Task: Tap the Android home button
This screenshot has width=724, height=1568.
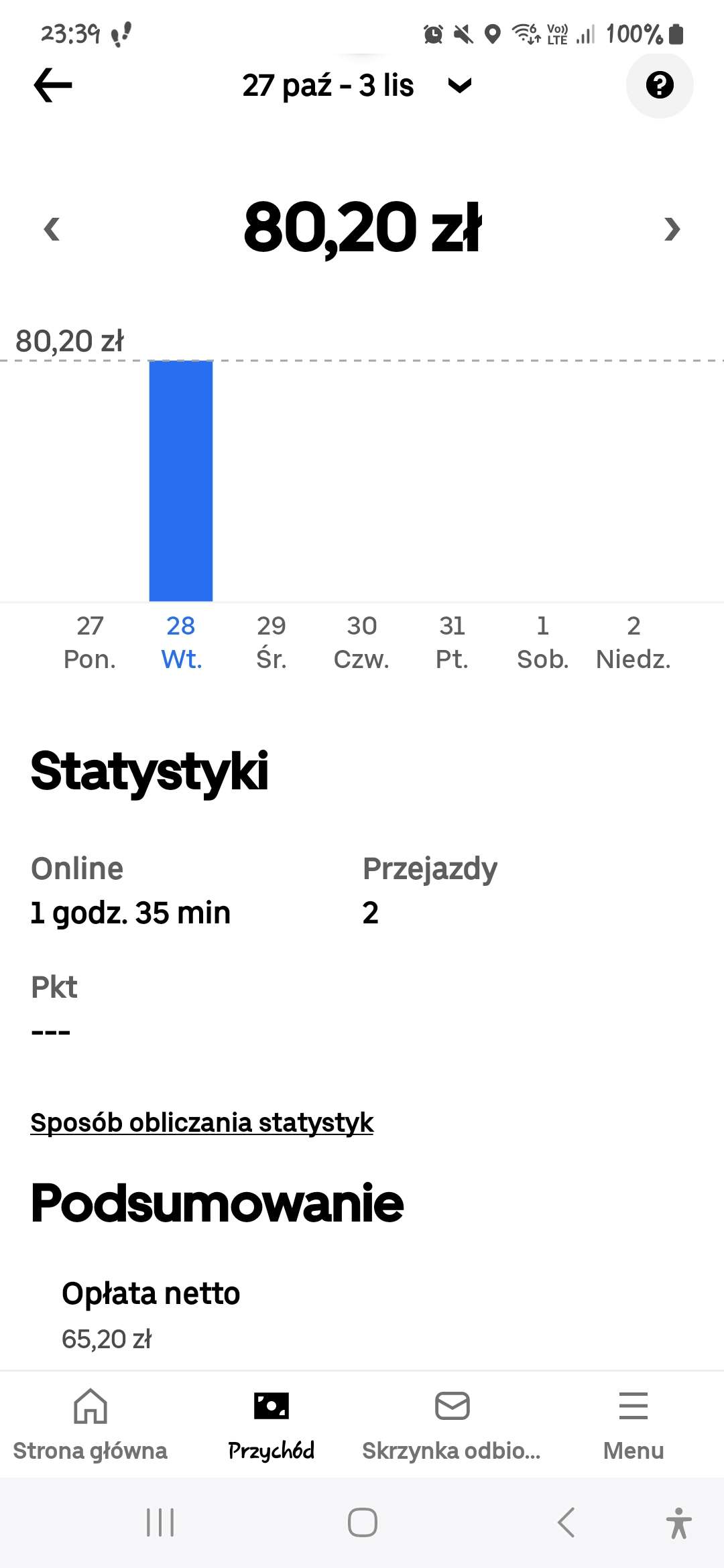Action: 362,1521
